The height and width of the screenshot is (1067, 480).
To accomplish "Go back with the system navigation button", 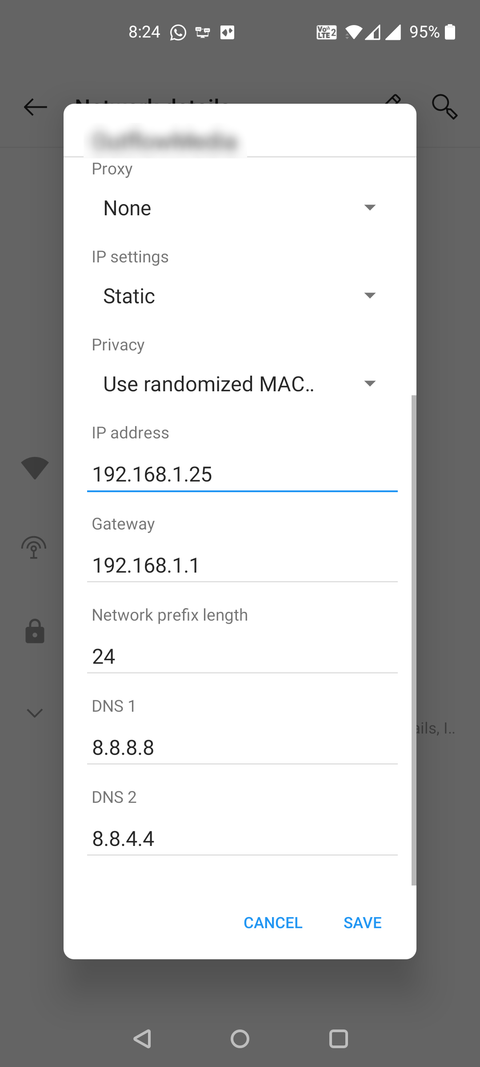I will tap(142, 1038).
